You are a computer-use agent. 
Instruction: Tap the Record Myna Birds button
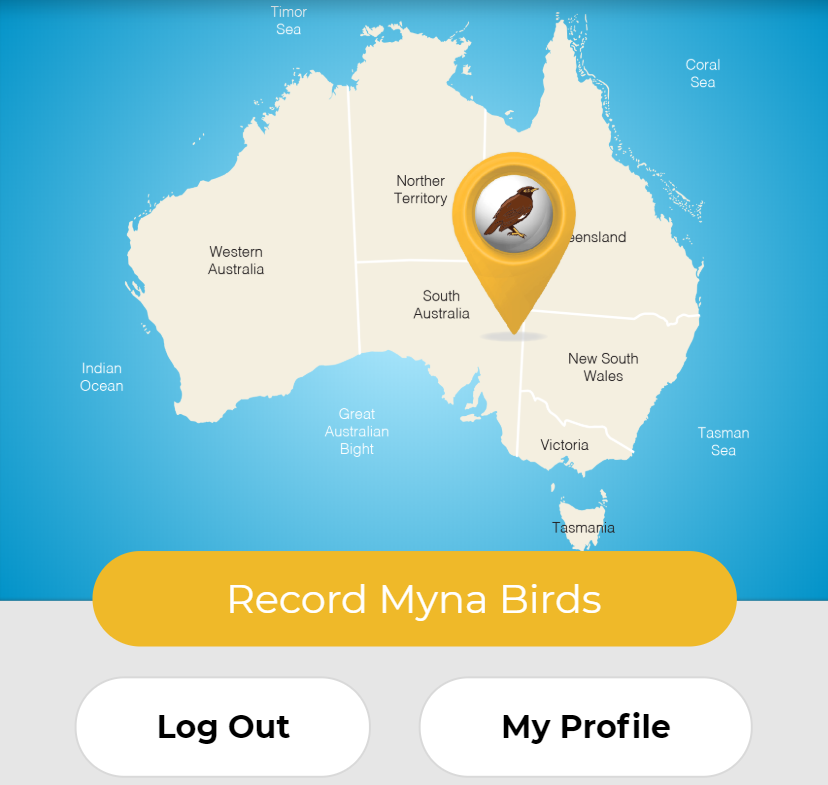pos(414,599)
